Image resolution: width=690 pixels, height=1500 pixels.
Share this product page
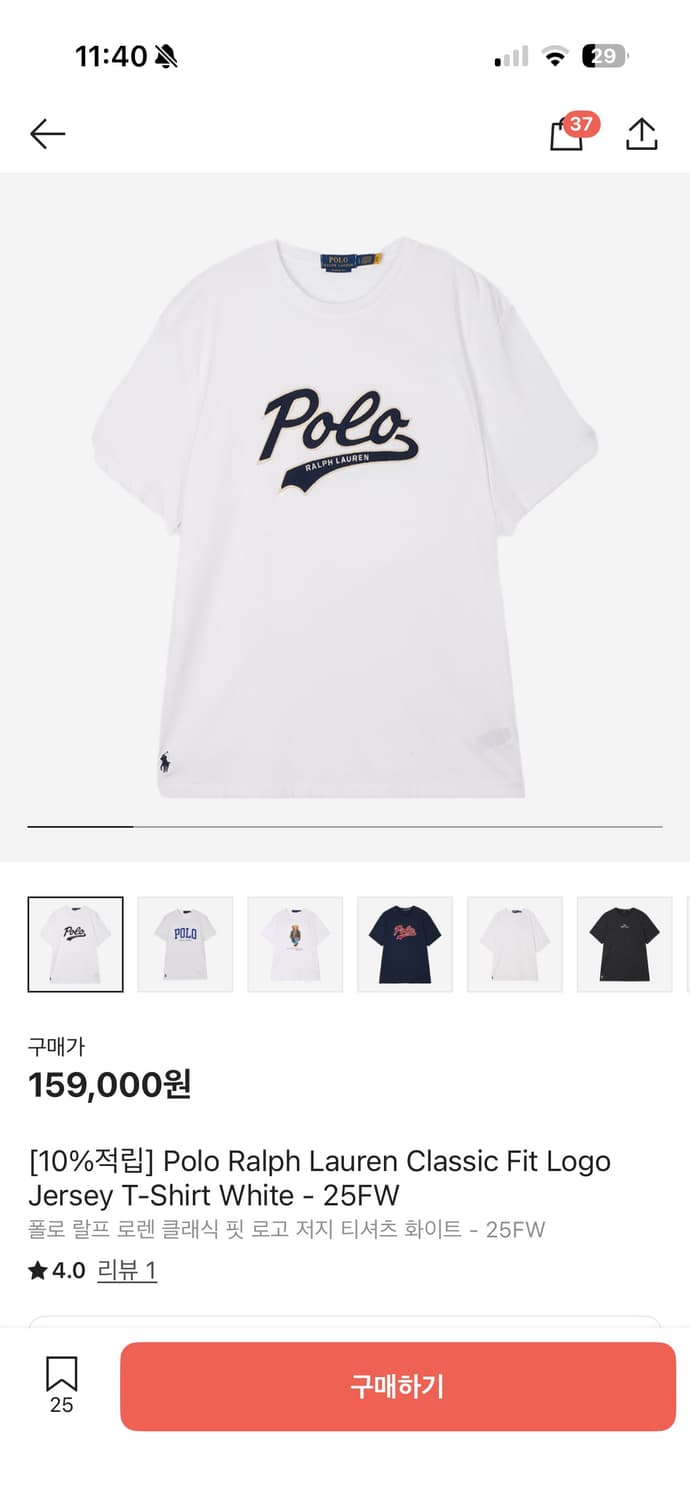point(641,135)
